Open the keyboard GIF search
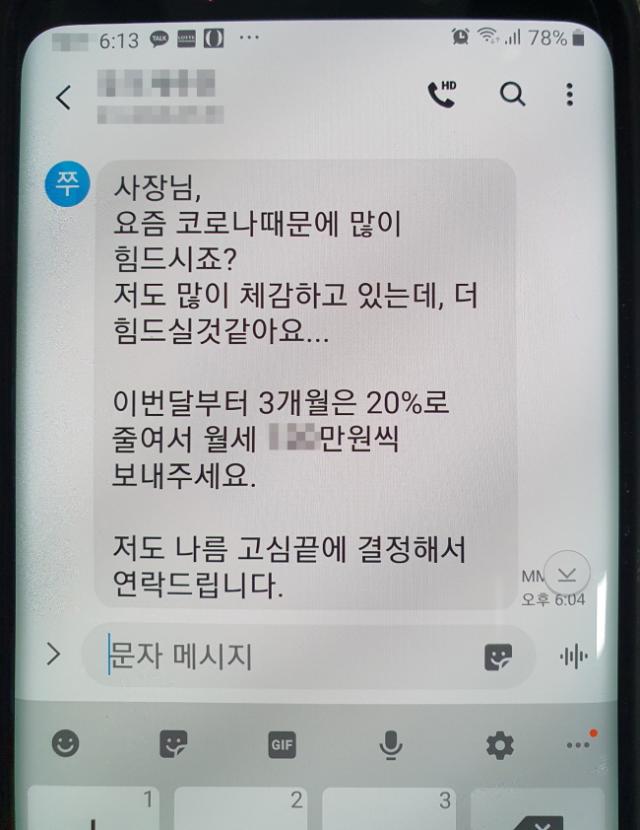640x830 pixels. [x=282, y=744]
